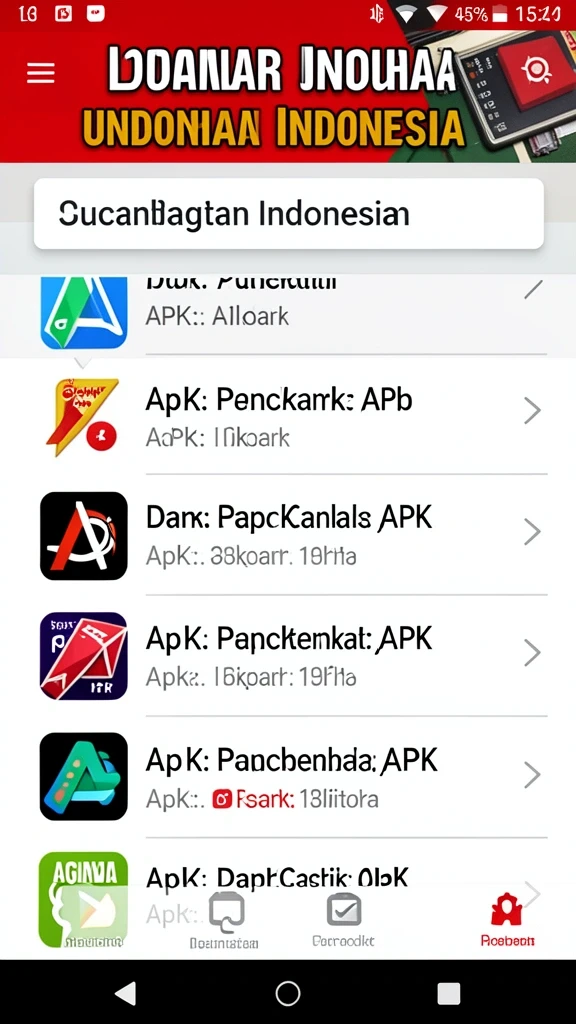Go back using the system back button
Image resolution: width=576 pixels, height=1024 pixels.
click(x=125, y=993)
